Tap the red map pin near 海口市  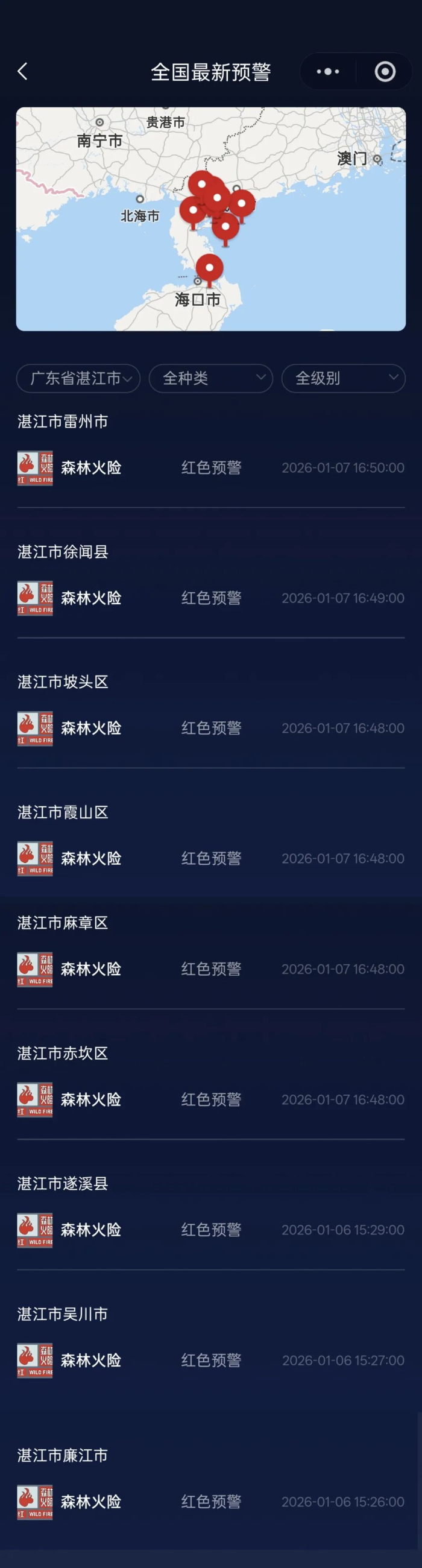[210, 267]
